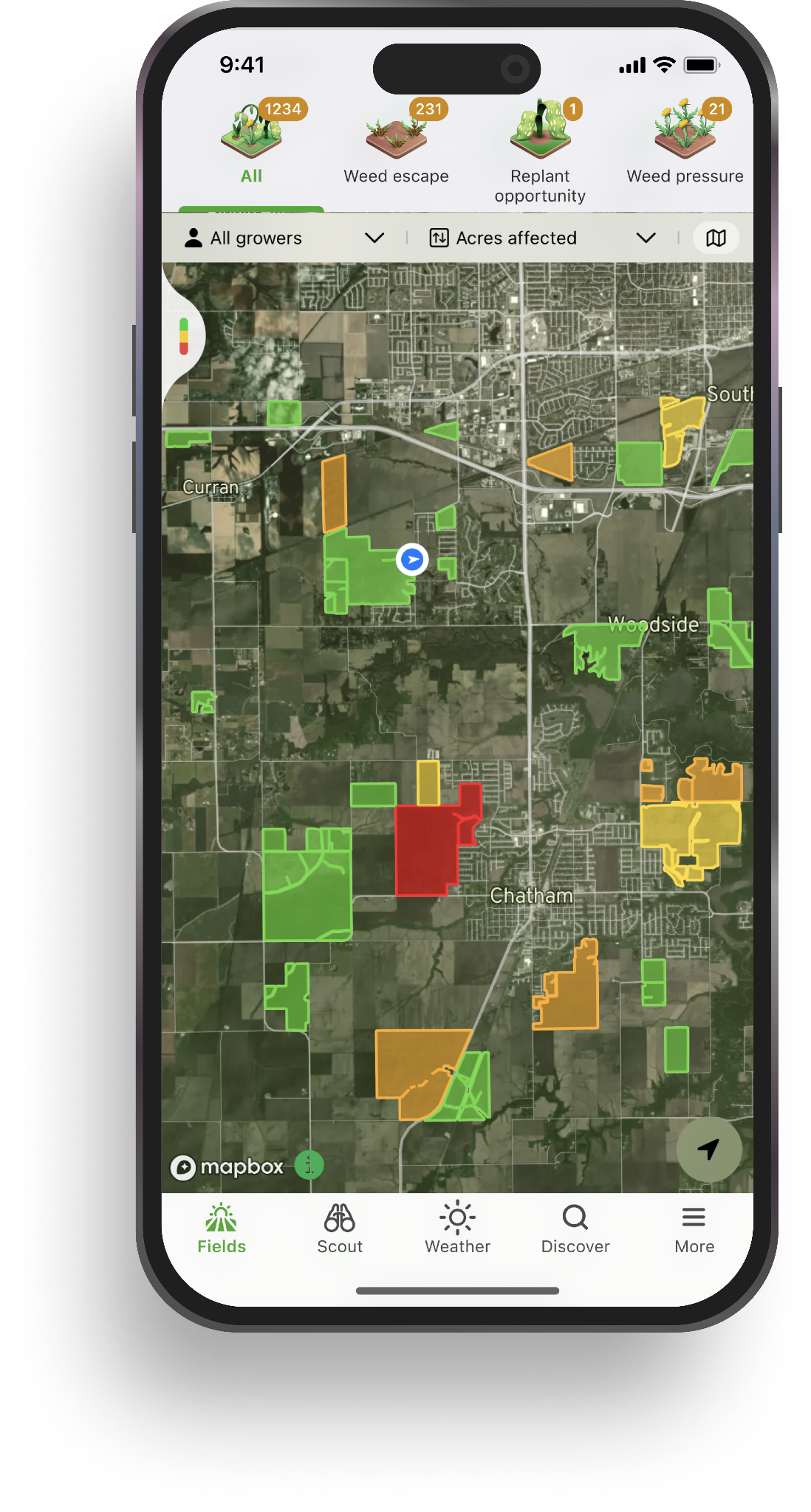Tap the blue navigation marker on the map
811x1512 pixels.
pyautogui.click(x=412, y=560)
